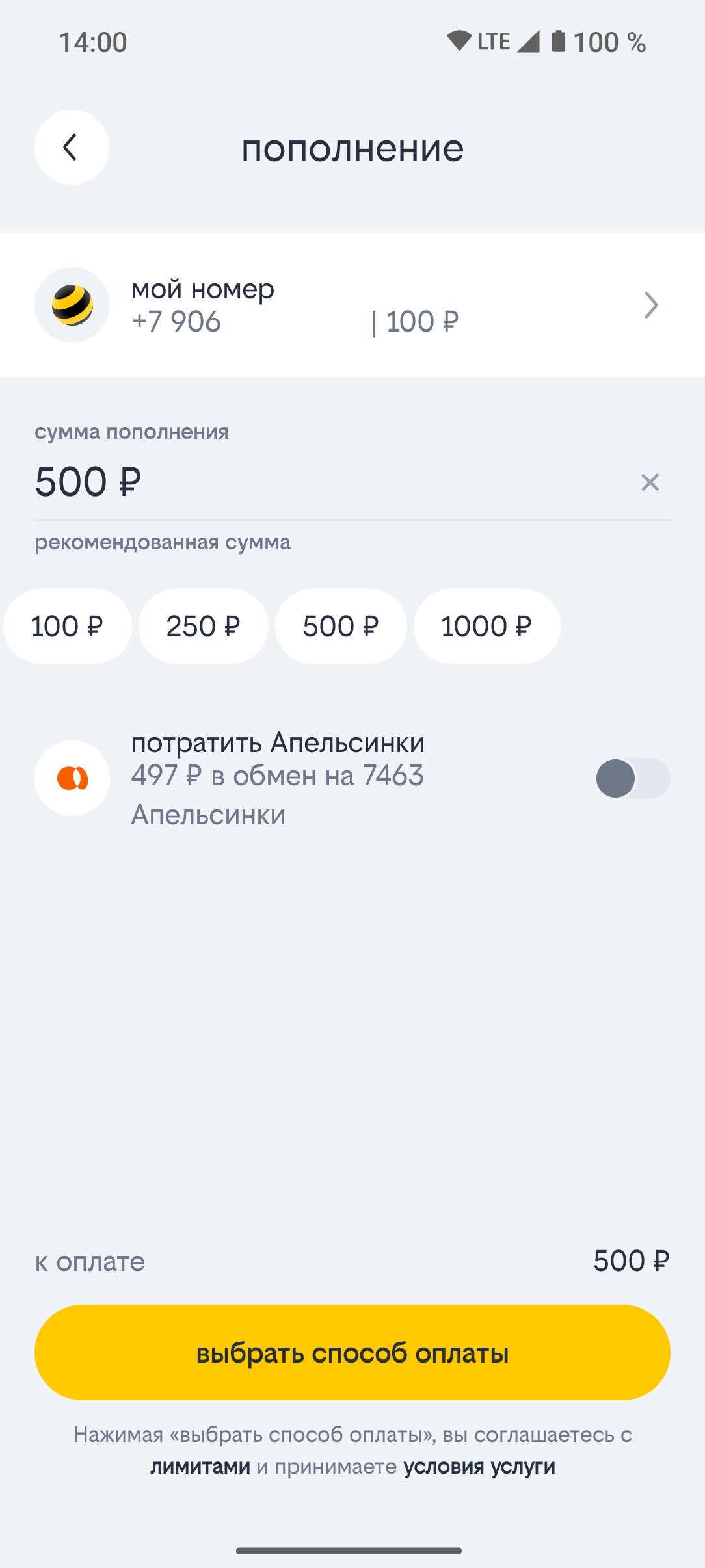Image resolution: width=705 pixels, height=1568 pixels.
Task: Tap выбрать способ оплаты button
Action: (x=352, y=1353)
